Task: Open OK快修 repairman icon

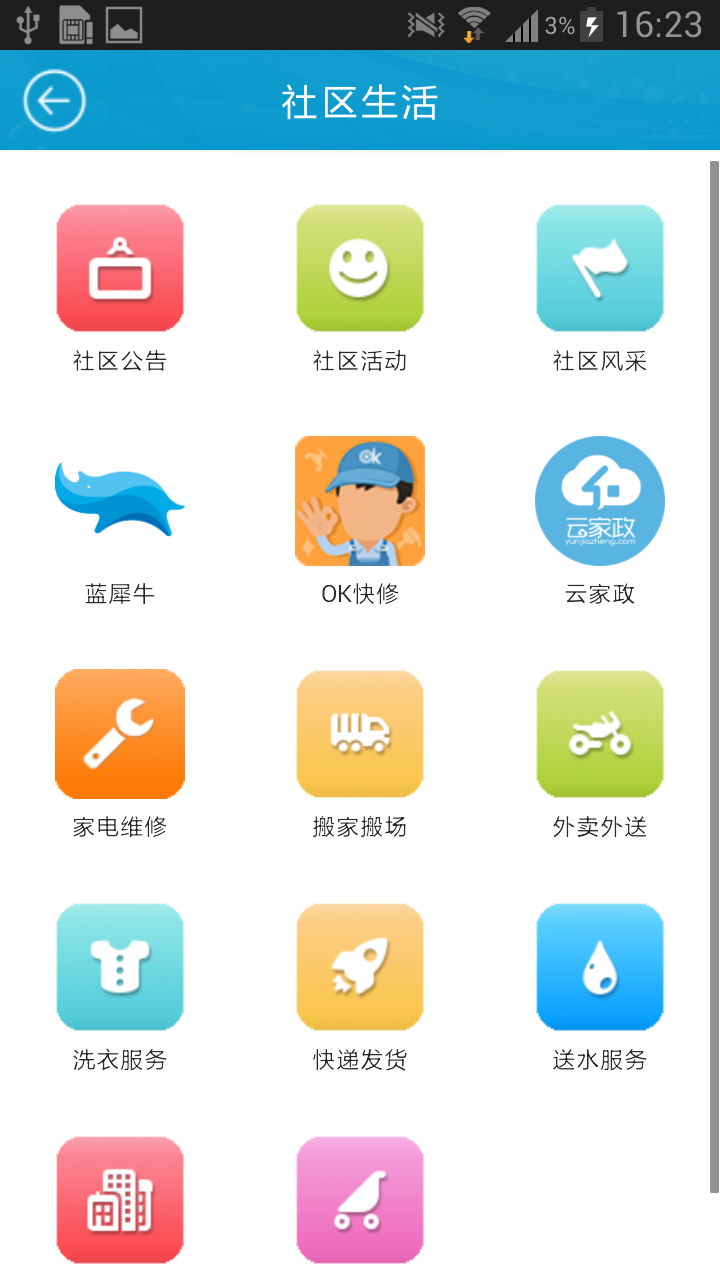Action: pyautogui.click(x=360, y=500)
